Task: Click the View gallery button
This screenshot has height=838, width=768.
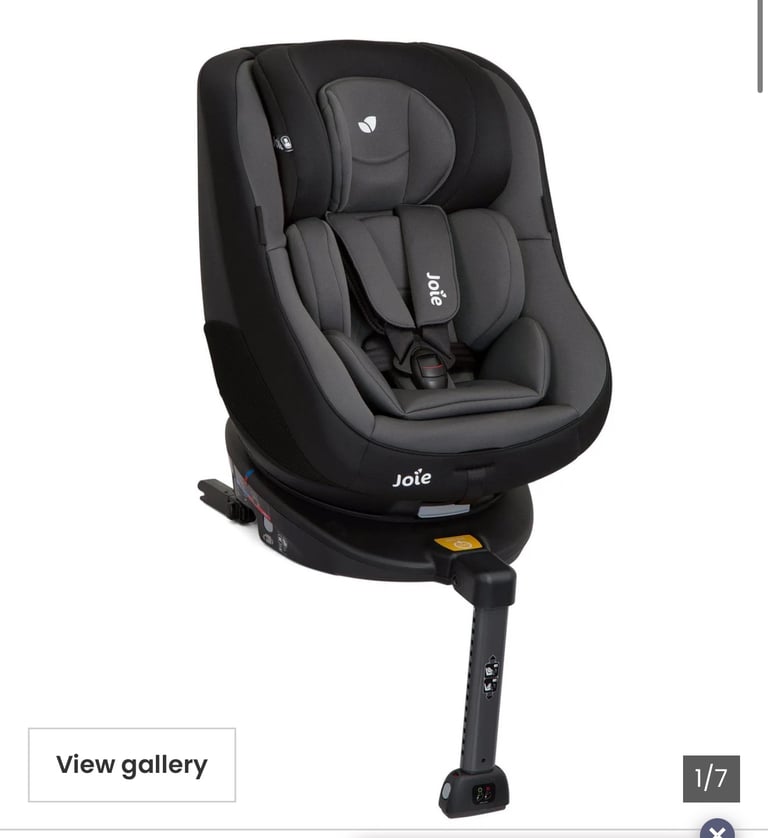Action: pos(133,765)
